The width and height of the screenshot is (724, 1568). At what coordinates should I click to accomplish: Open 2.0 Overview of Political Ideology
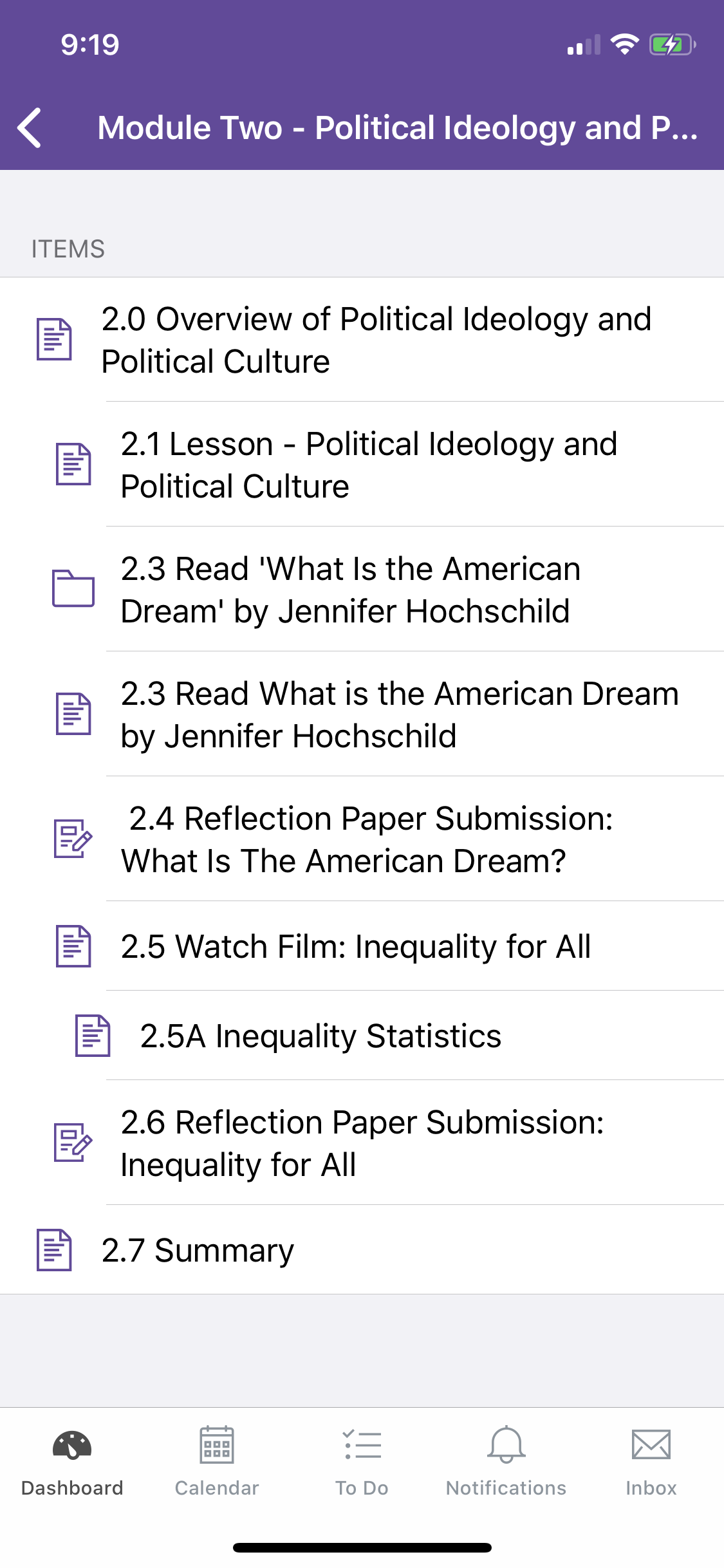362,340
